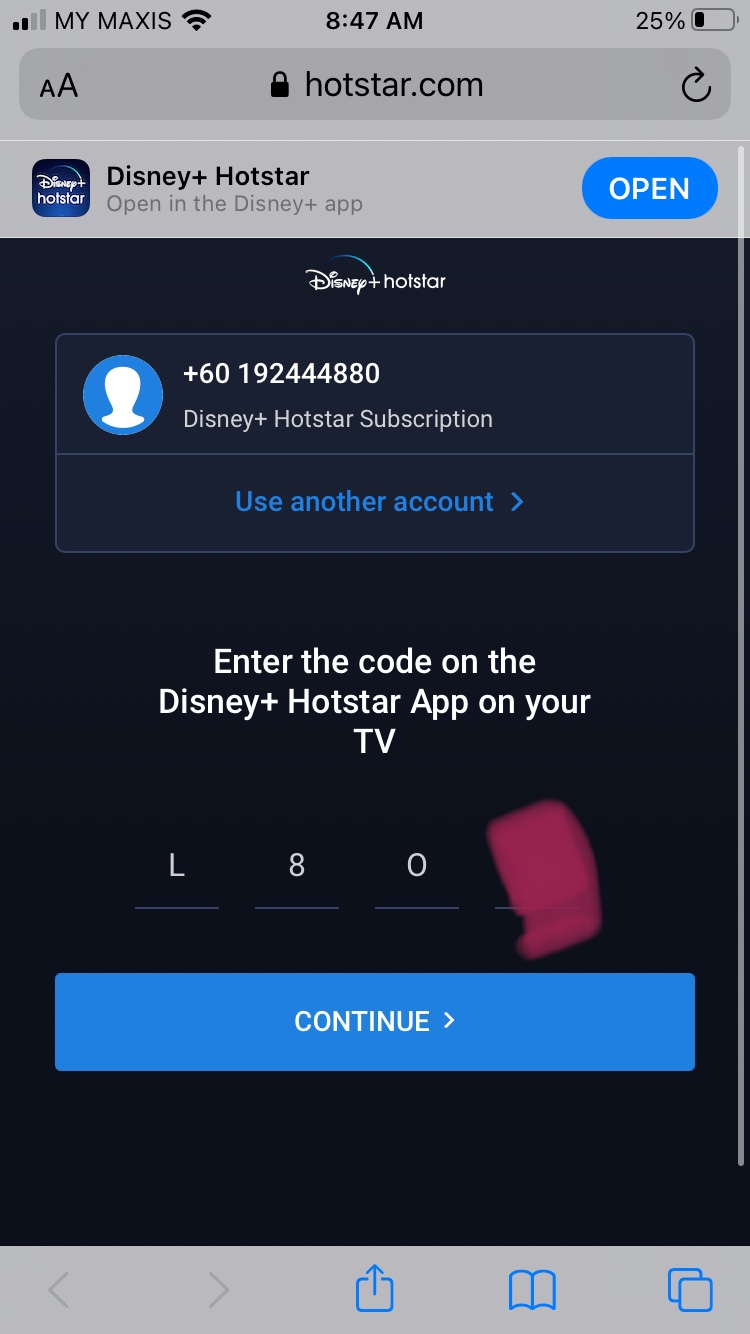The width and height of the screenshot is (750, 1334).
Task: Open Safari bookmarks
Action: pos(532,1289)
